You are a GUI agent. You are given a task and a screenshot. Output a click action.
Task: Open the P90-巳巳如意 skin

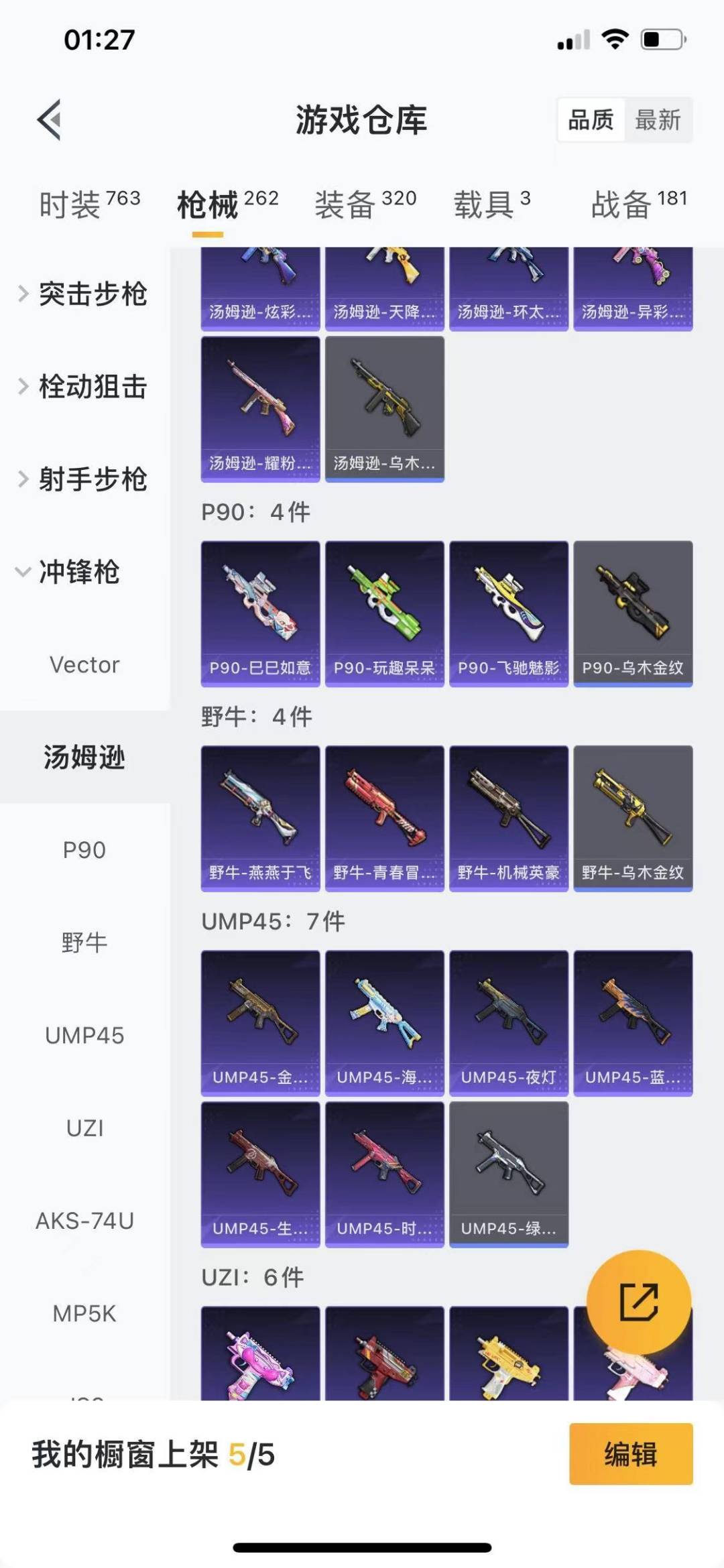click(x=260, y=613)
